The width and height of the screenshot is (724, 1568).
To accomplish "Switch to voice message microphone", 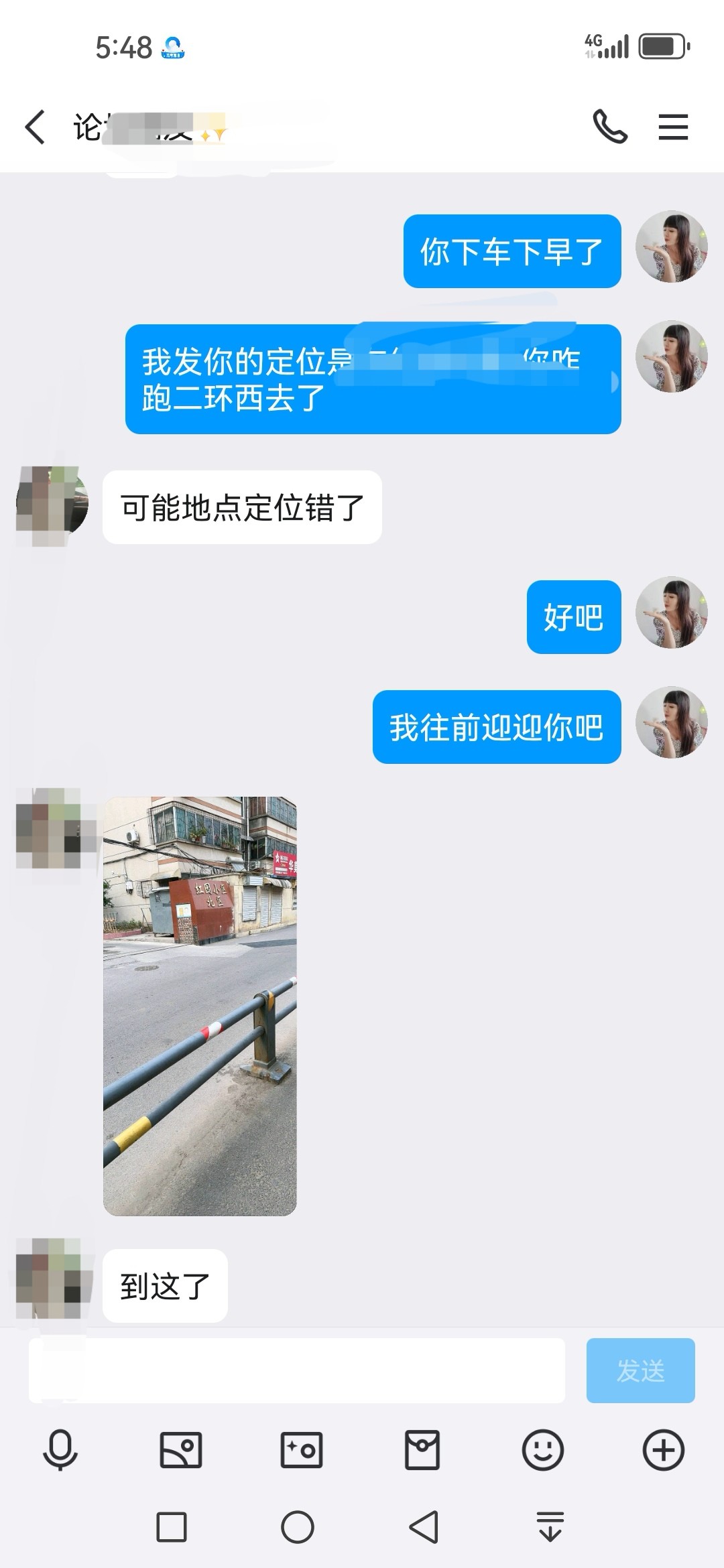I will pyautogui.click(x=60, y=1450).
